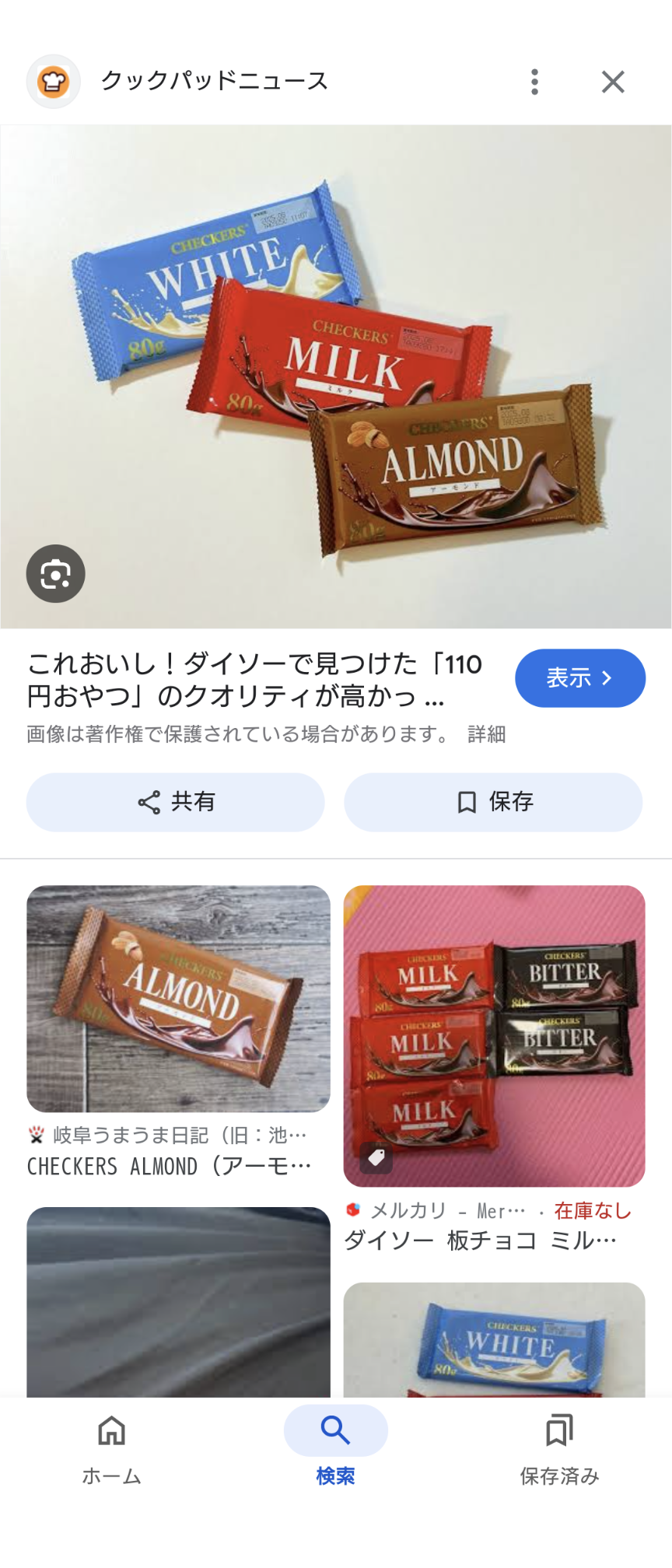This screenshot has height=1568, width=672.
Task: Close the image viewer
Action: pos(613,82)
